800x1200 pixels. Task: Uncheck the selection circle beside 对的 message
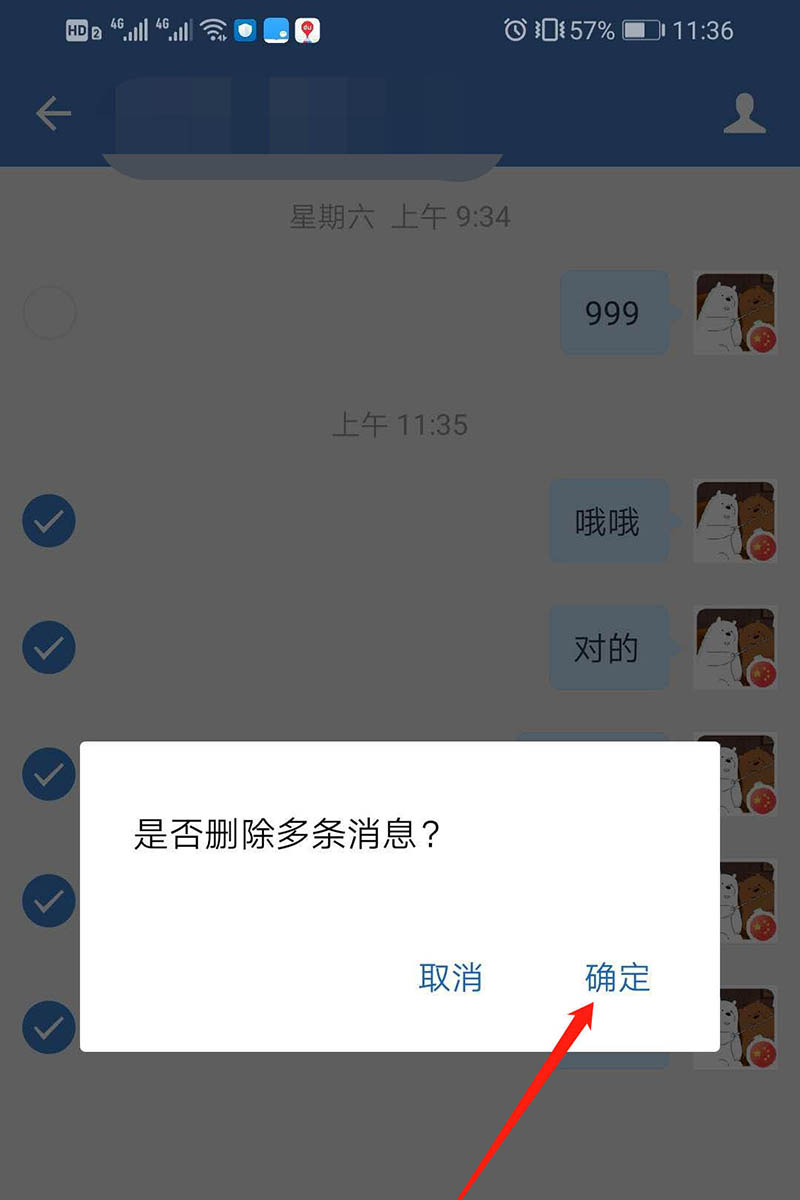[x=48, y=647]
